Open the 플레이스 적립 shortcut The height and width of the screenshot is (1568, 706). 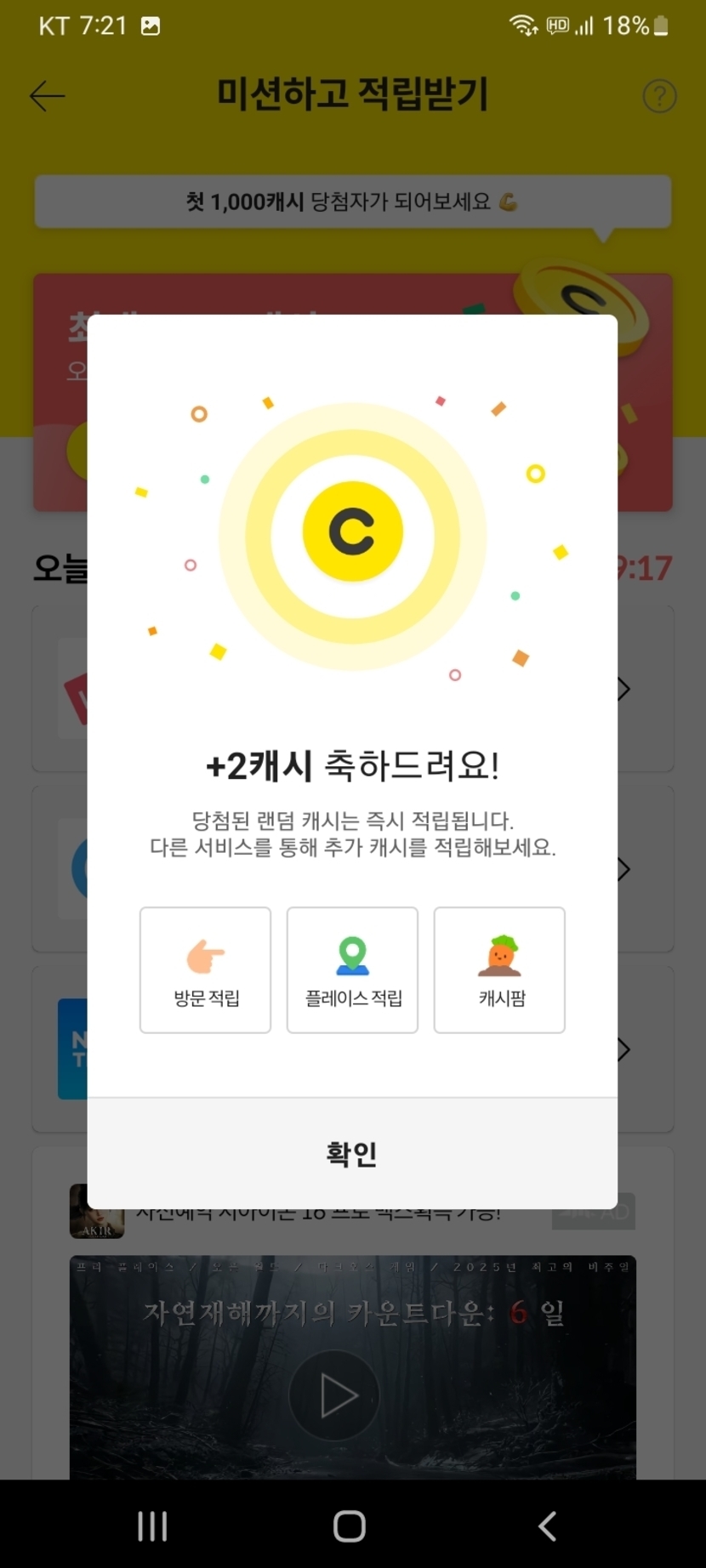tap(352, 970)
